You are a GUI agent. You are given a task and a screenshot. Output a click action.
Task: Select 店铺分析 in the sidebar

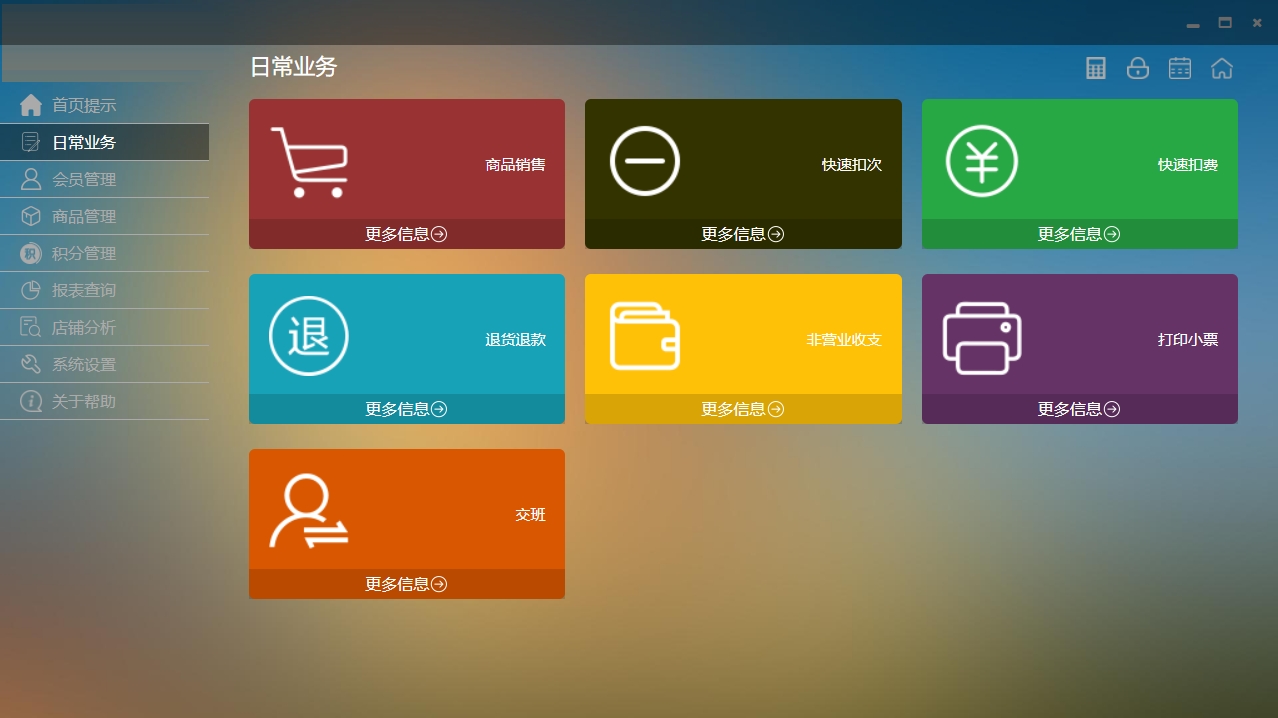pyautogui.click(x=84, y=327)
